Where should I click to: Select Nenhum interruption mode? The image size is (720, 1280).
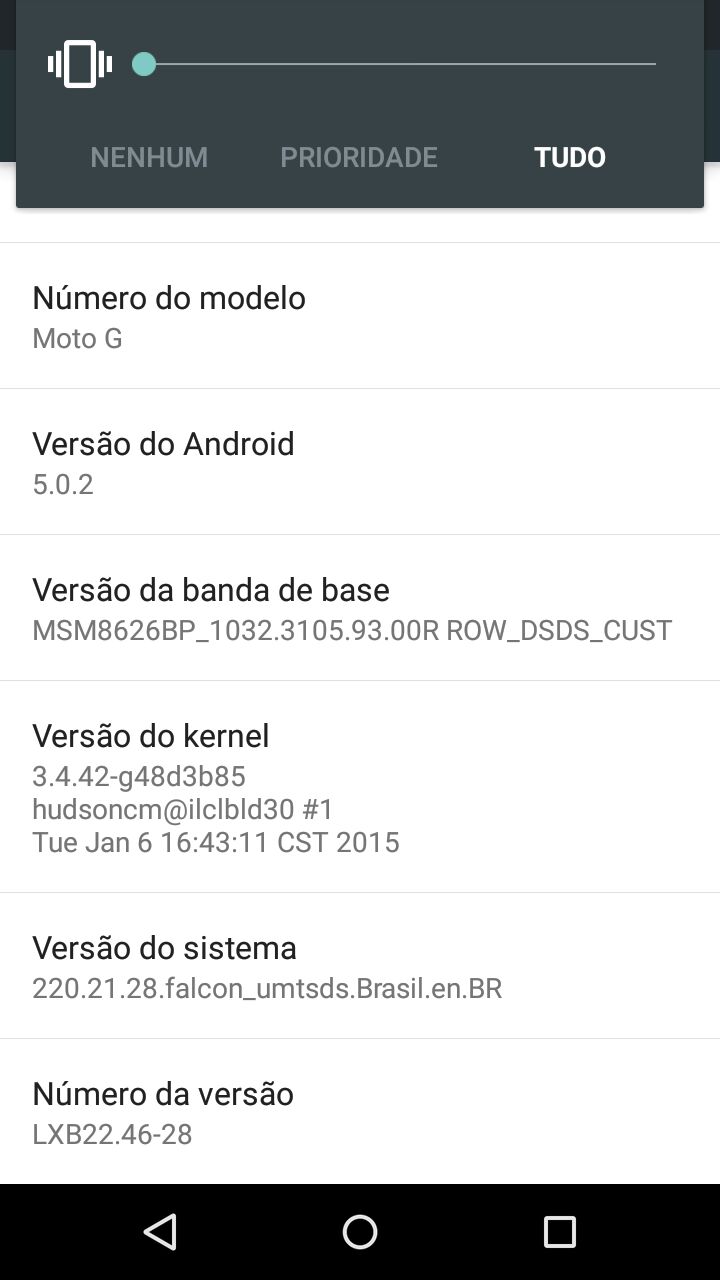(x=149, y=157)
